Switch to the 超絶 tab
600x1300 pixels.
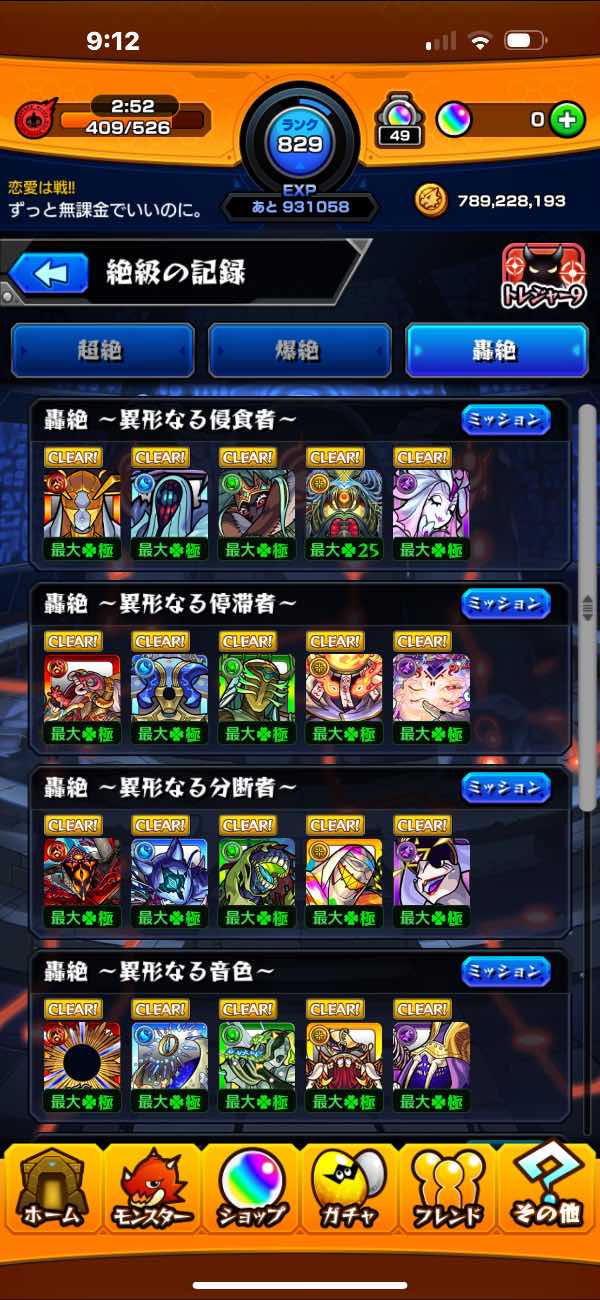[x=101, y=350]
